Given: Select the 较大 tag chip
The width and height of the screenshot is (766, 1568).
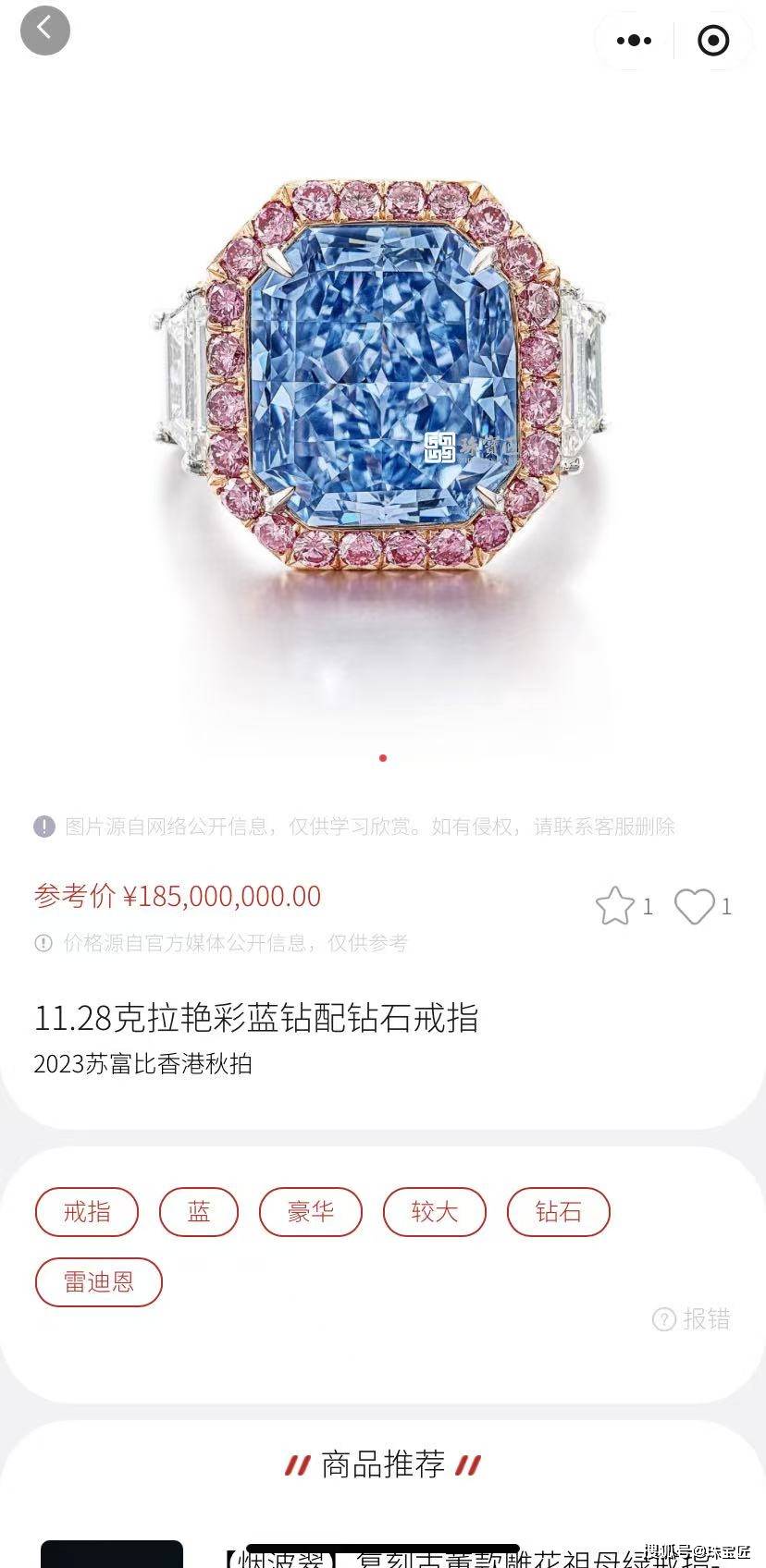Looking at the screenshot, I should coord(435,1212).
